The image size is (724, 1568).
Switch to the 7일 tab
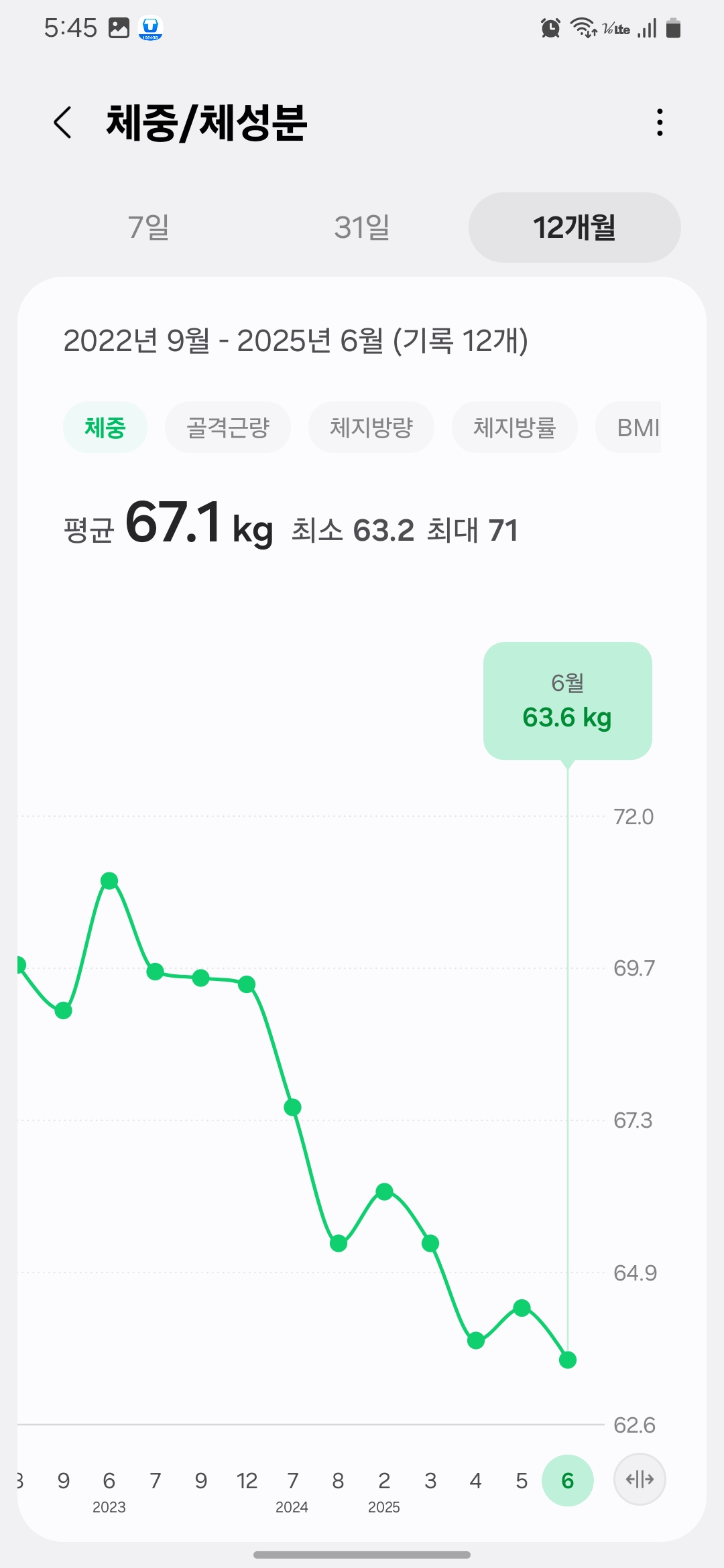coord(149,228)
